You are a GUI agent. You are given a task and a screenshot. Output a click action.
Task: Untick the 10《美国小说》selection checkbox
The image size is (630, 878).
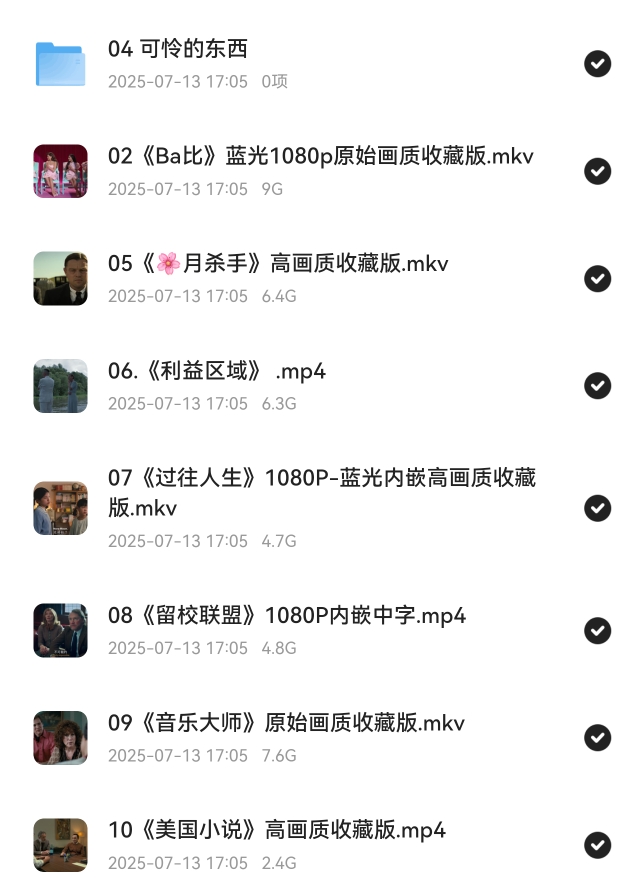click(x=597, y=845)
